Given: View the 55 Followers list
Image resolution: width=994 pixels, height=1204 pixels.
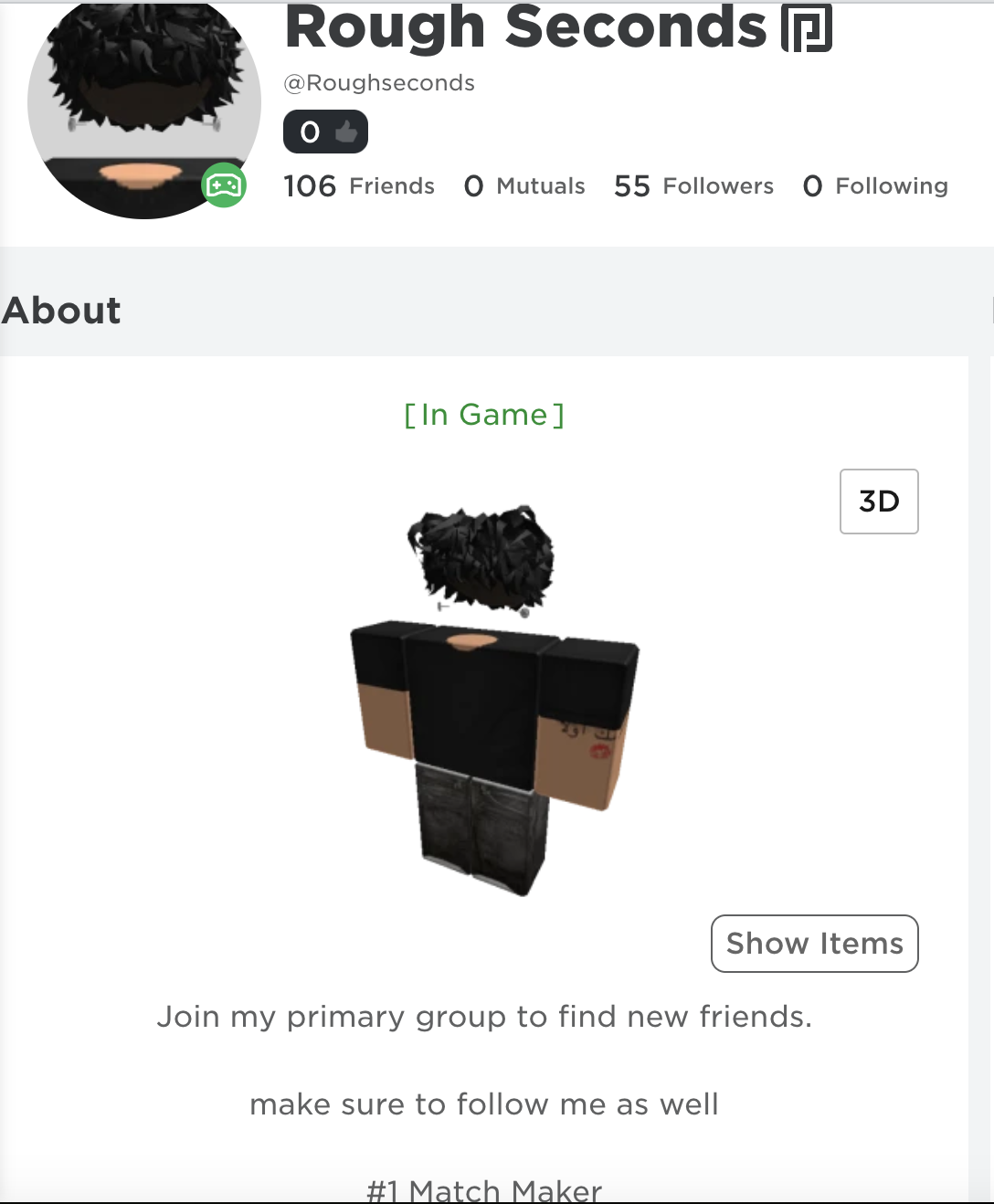Looking at the screenshot, I should click(693, 186).
